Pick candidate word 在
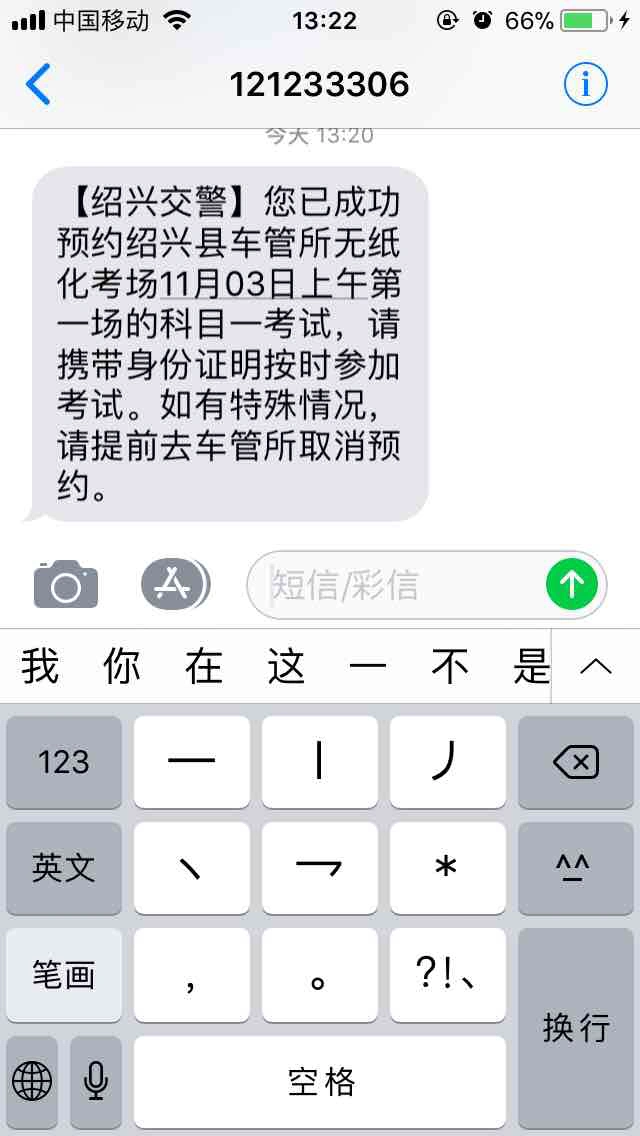 204,667
